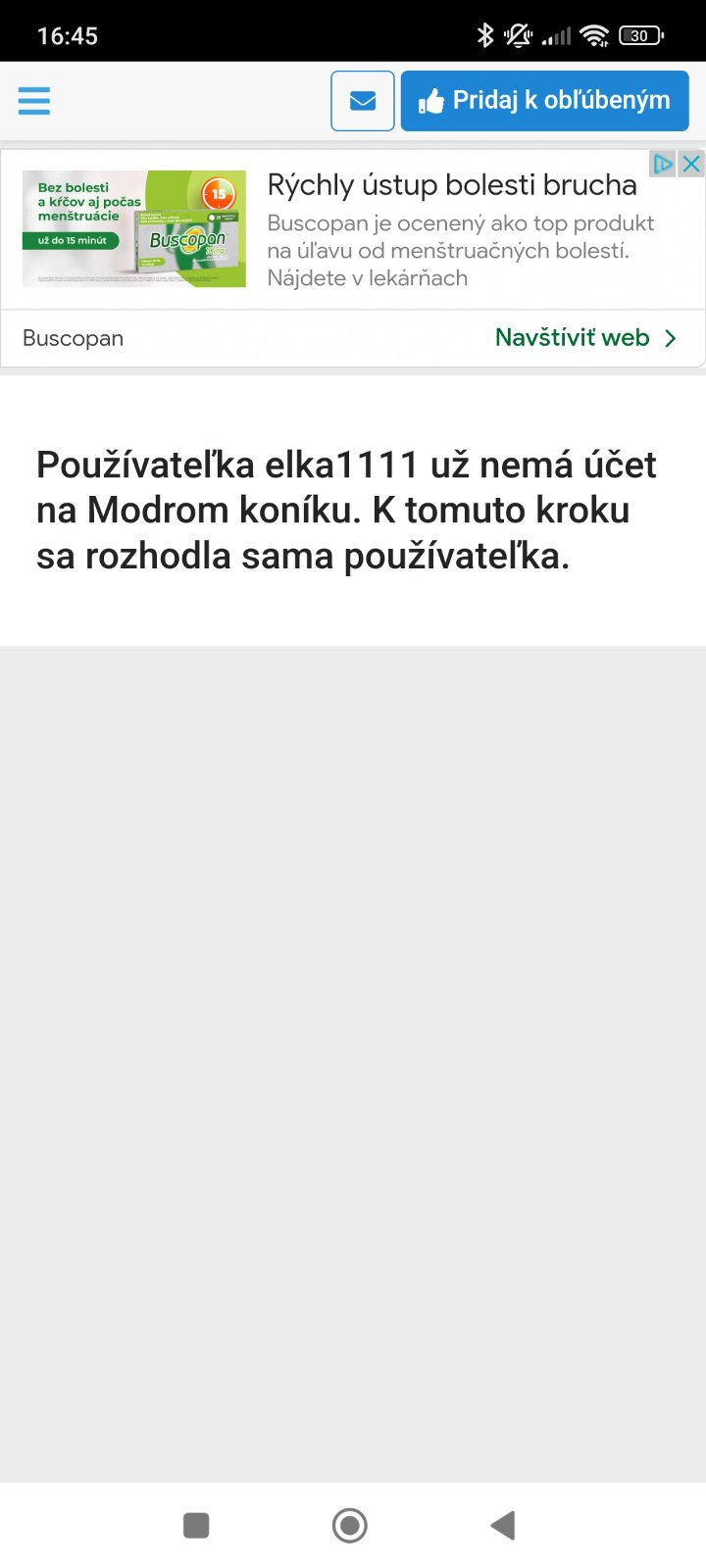This screenshot has width=706, height=1568.
Task: Open the AdChoices info icon
Action: (x=664, y=164)
